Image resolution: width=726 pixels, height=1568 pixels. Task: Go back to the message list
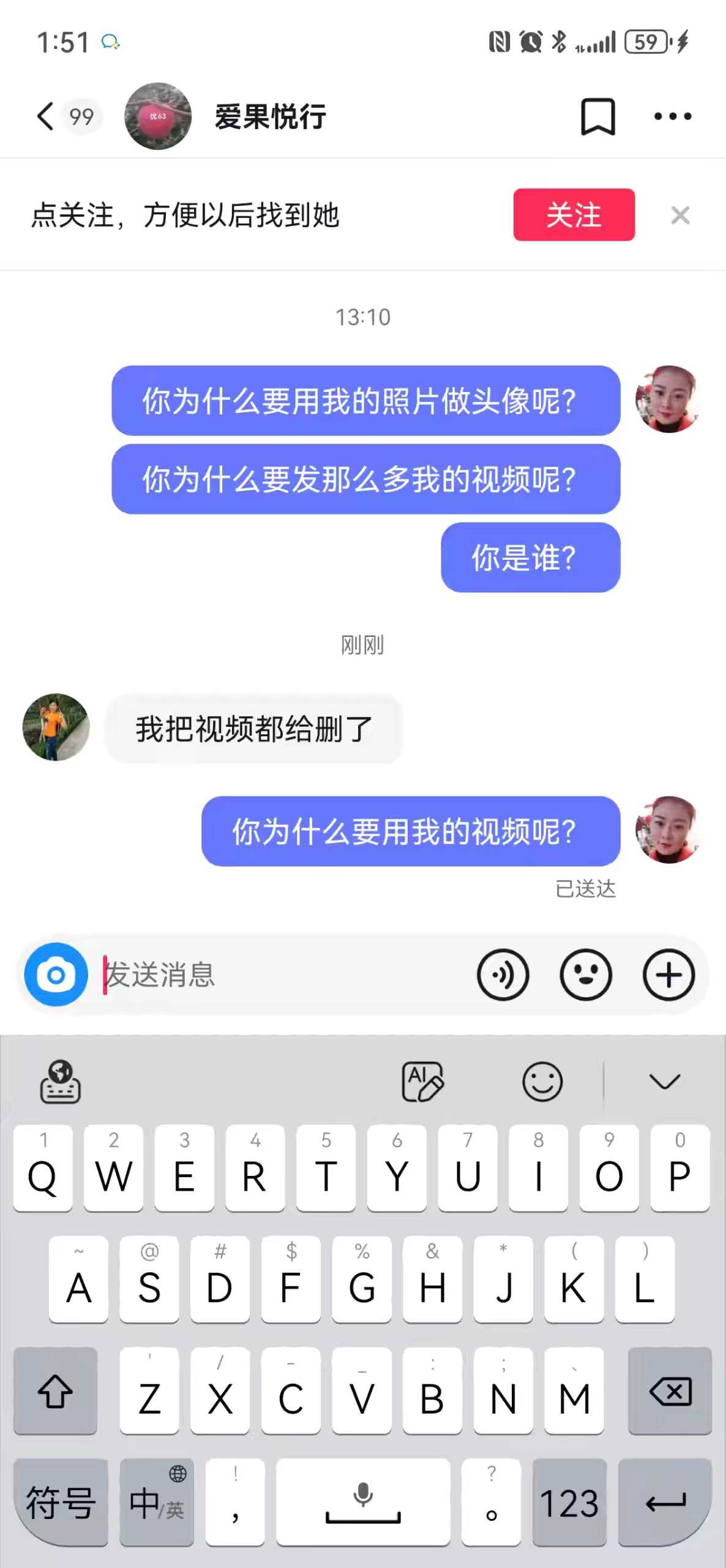tap(45, 116)
